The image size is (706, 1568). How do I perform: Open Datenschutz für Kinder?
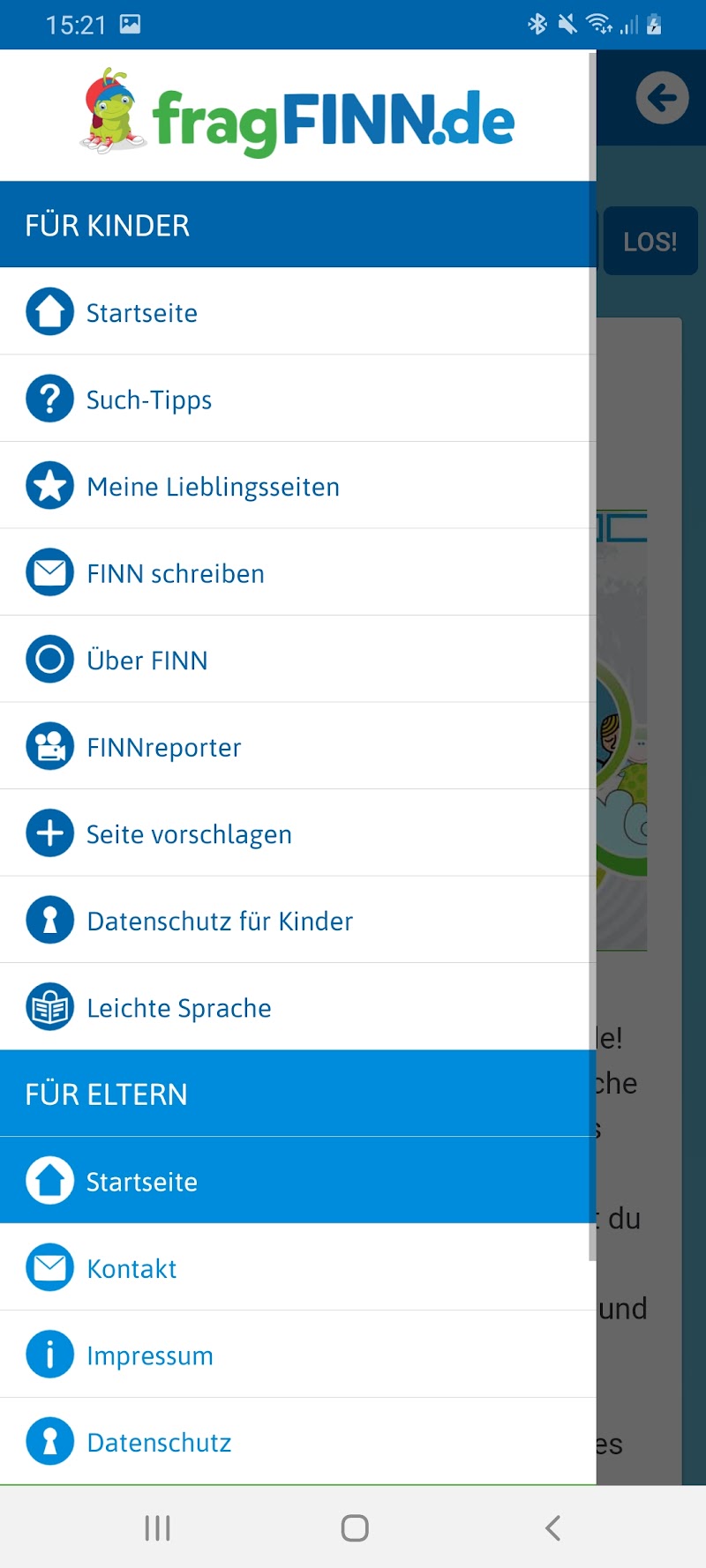click(x=219, y=921)
